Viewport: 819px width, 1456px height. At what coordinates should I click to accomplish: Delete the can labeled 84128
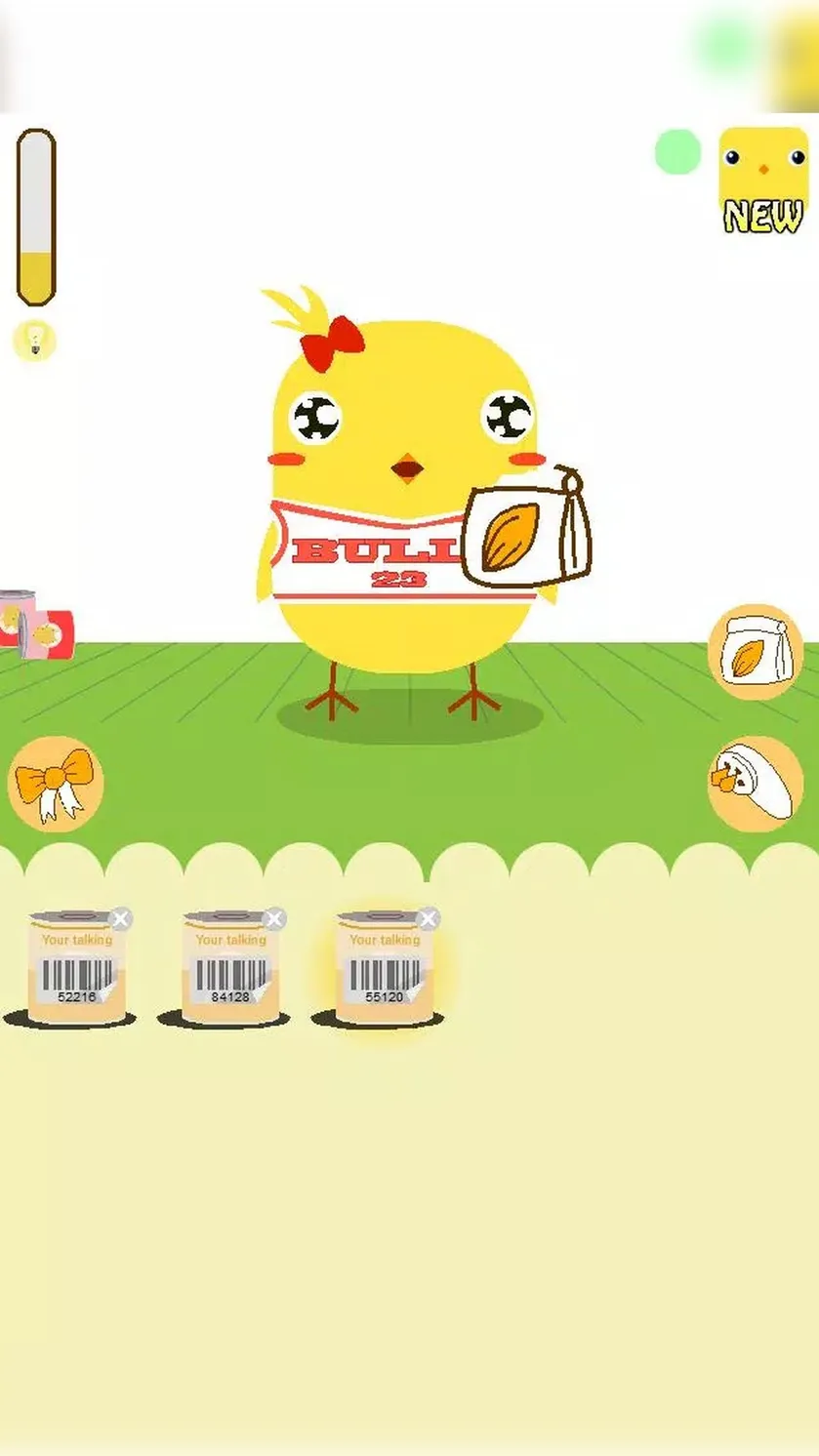(x=274, y=918)
